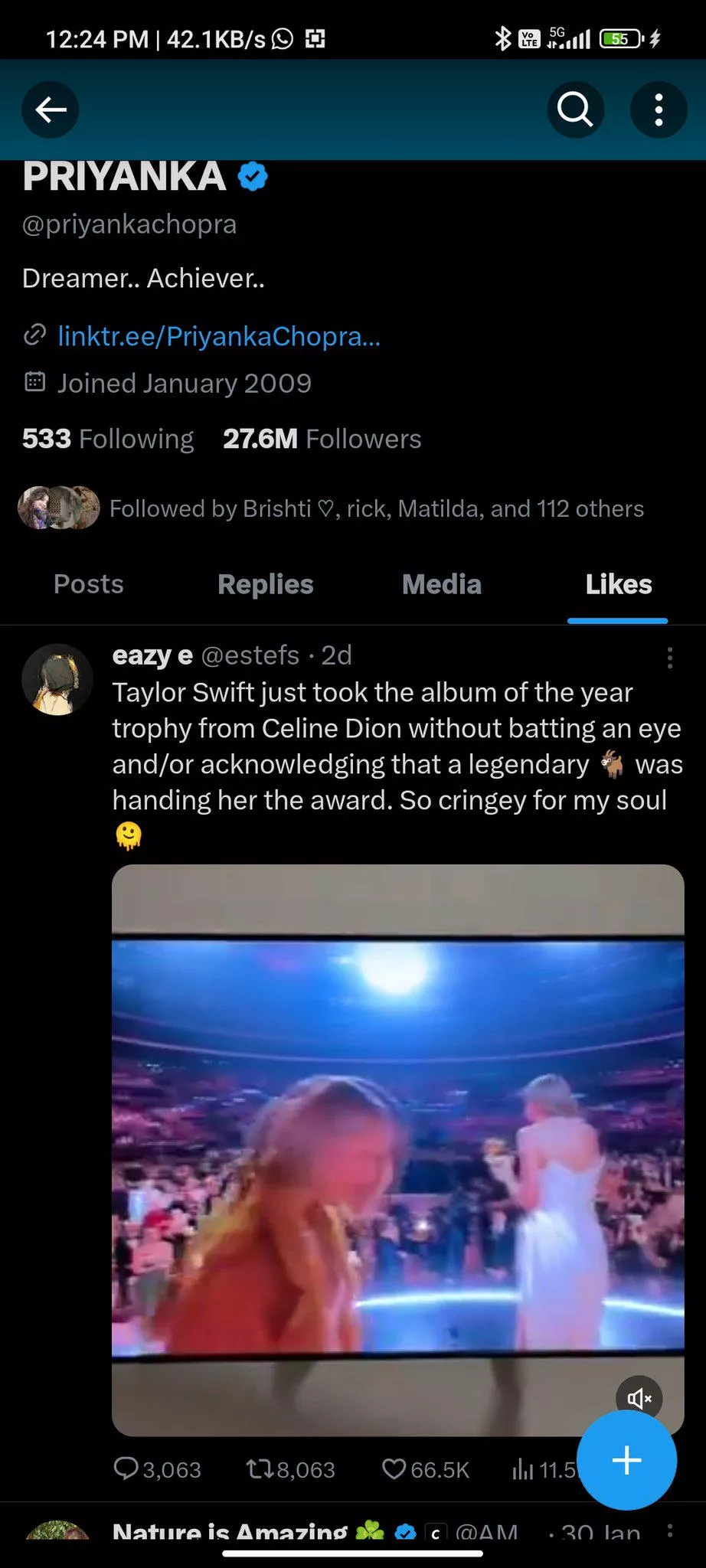Switch to the Posts tab
Screen dimensions: 706x1568
88,584
